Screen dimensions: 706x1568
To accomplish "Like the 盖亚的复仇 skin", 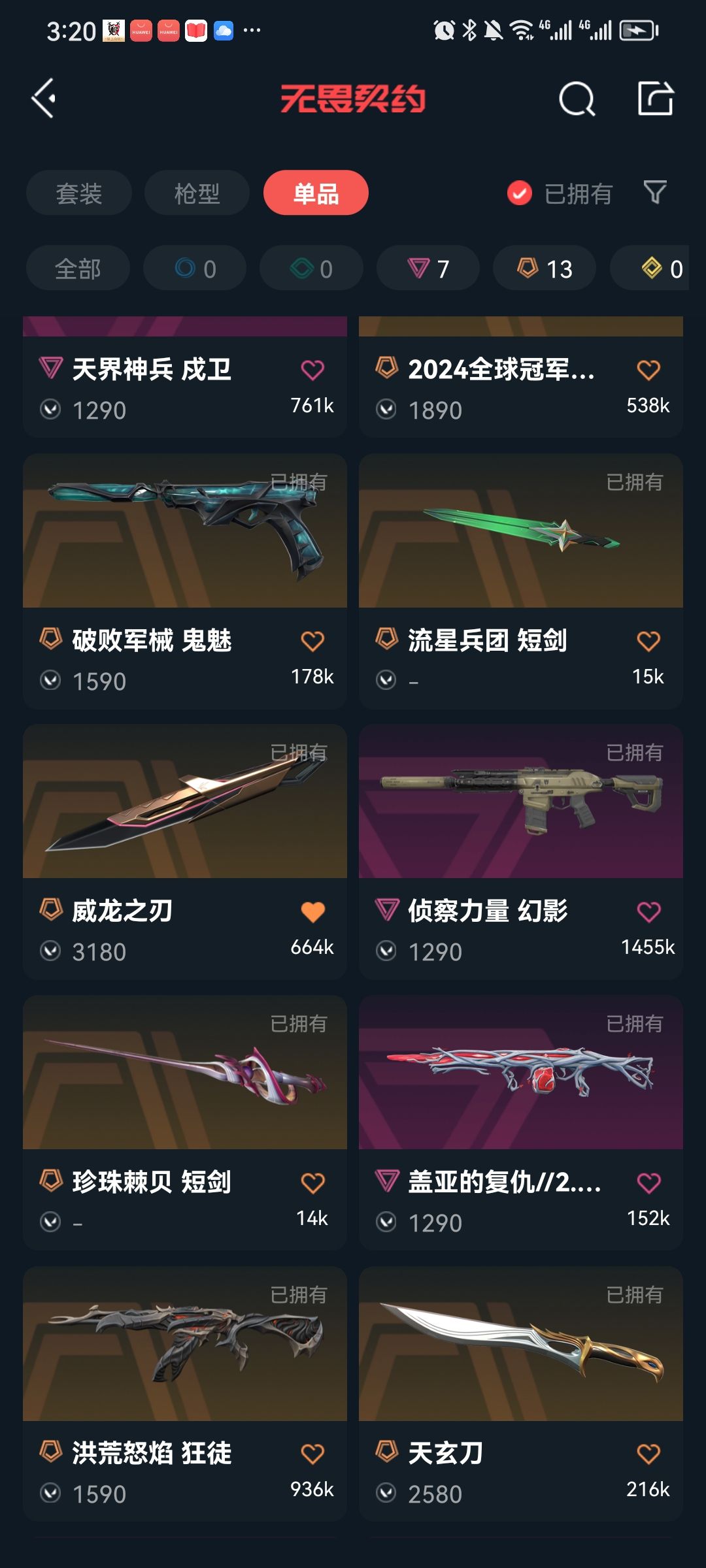I will pyautogui.click(x=648, y=1183).
